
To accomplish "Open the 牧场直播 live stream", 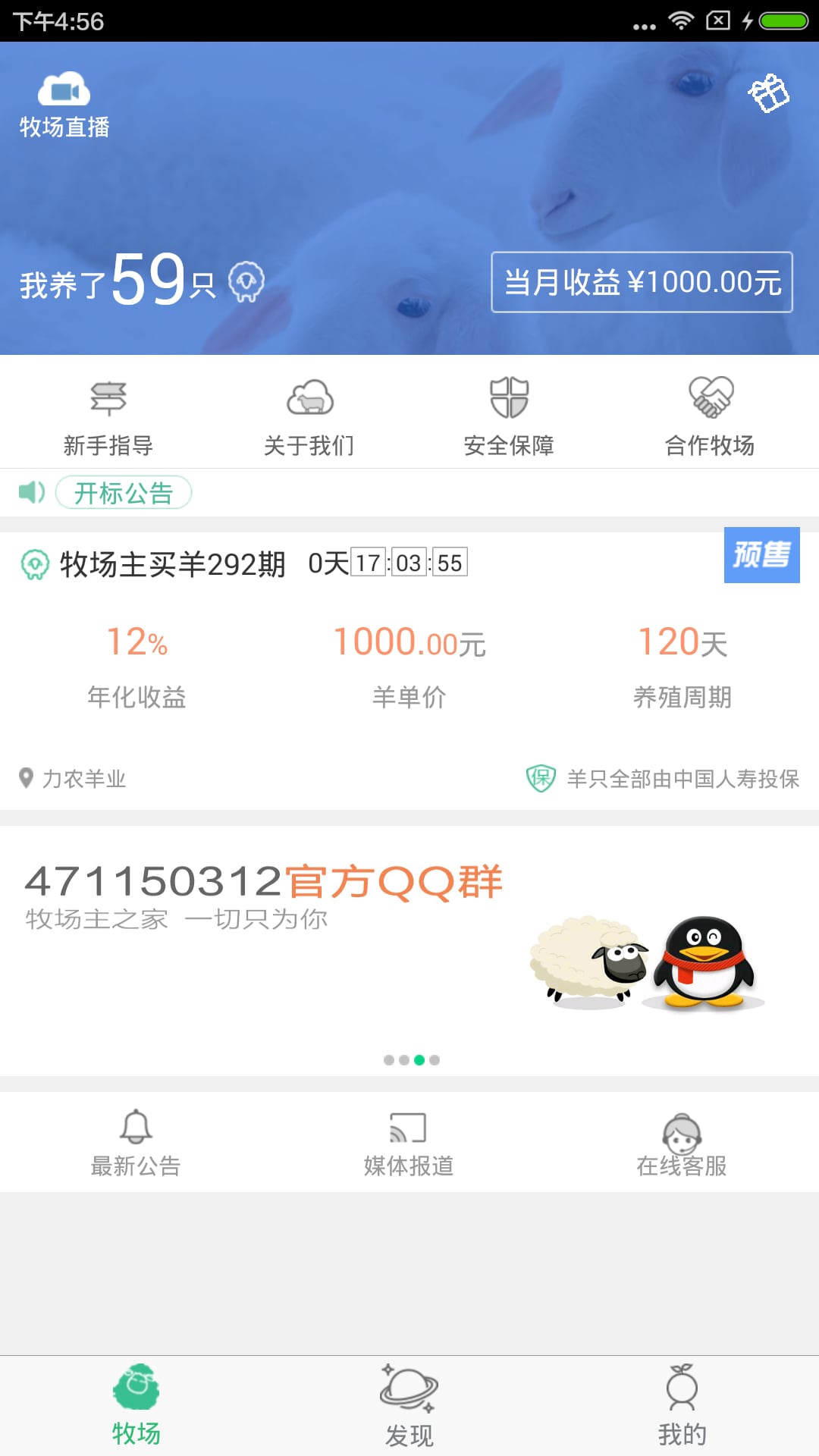I will (x=64, y=105).
